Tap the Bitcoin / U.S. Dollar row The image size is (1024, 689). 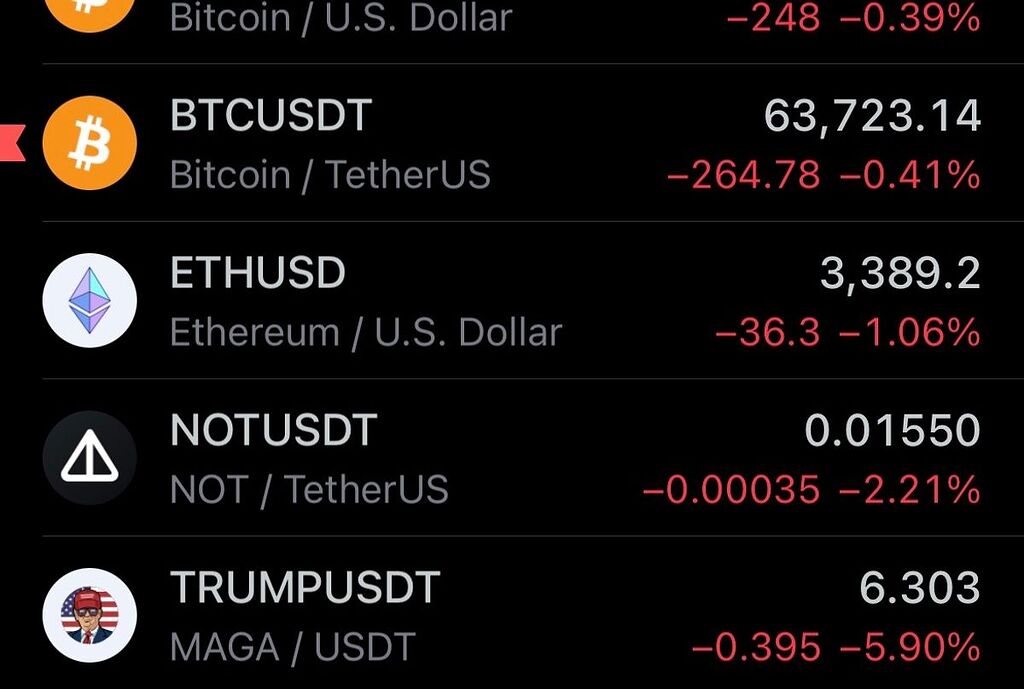[512, 20]
